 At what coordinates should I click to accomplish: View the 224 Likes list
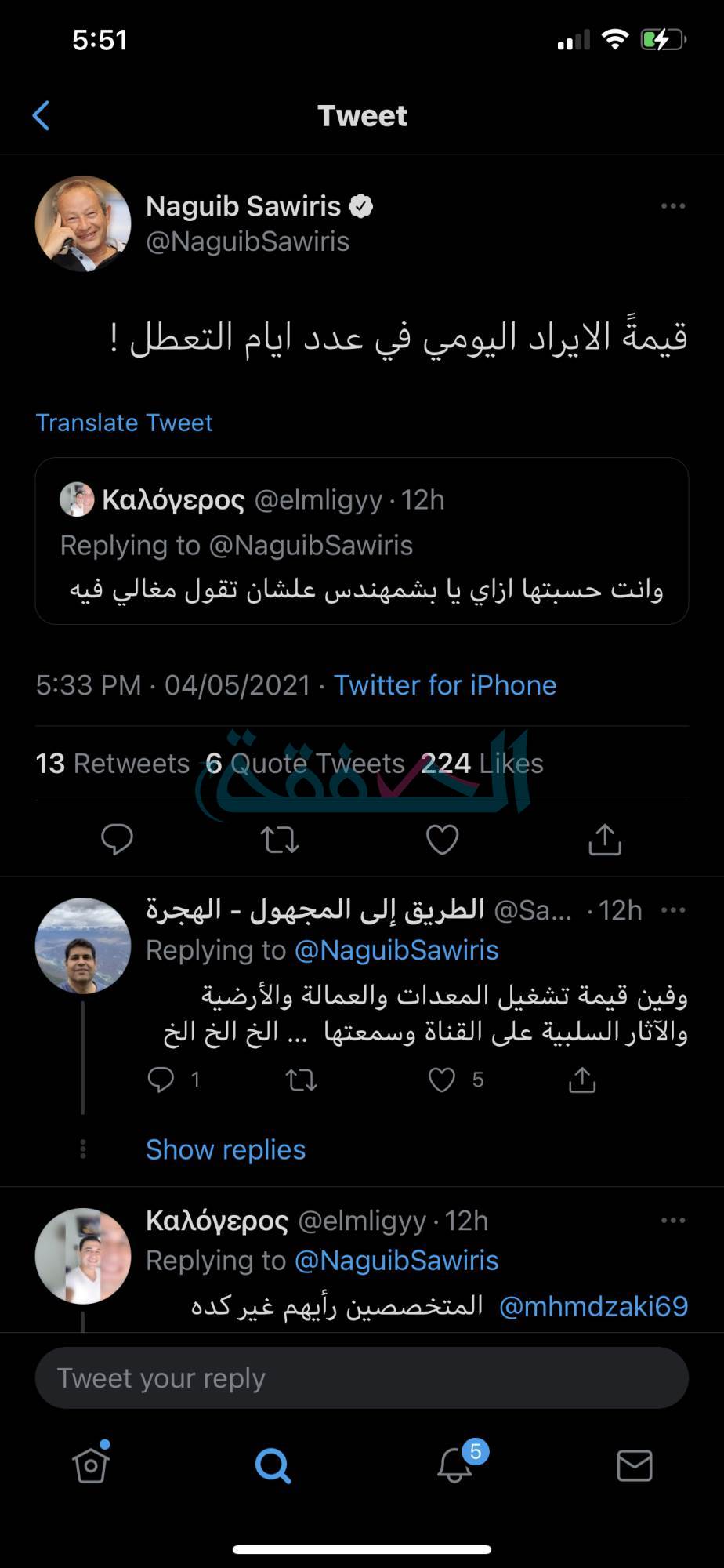(482, 763)
